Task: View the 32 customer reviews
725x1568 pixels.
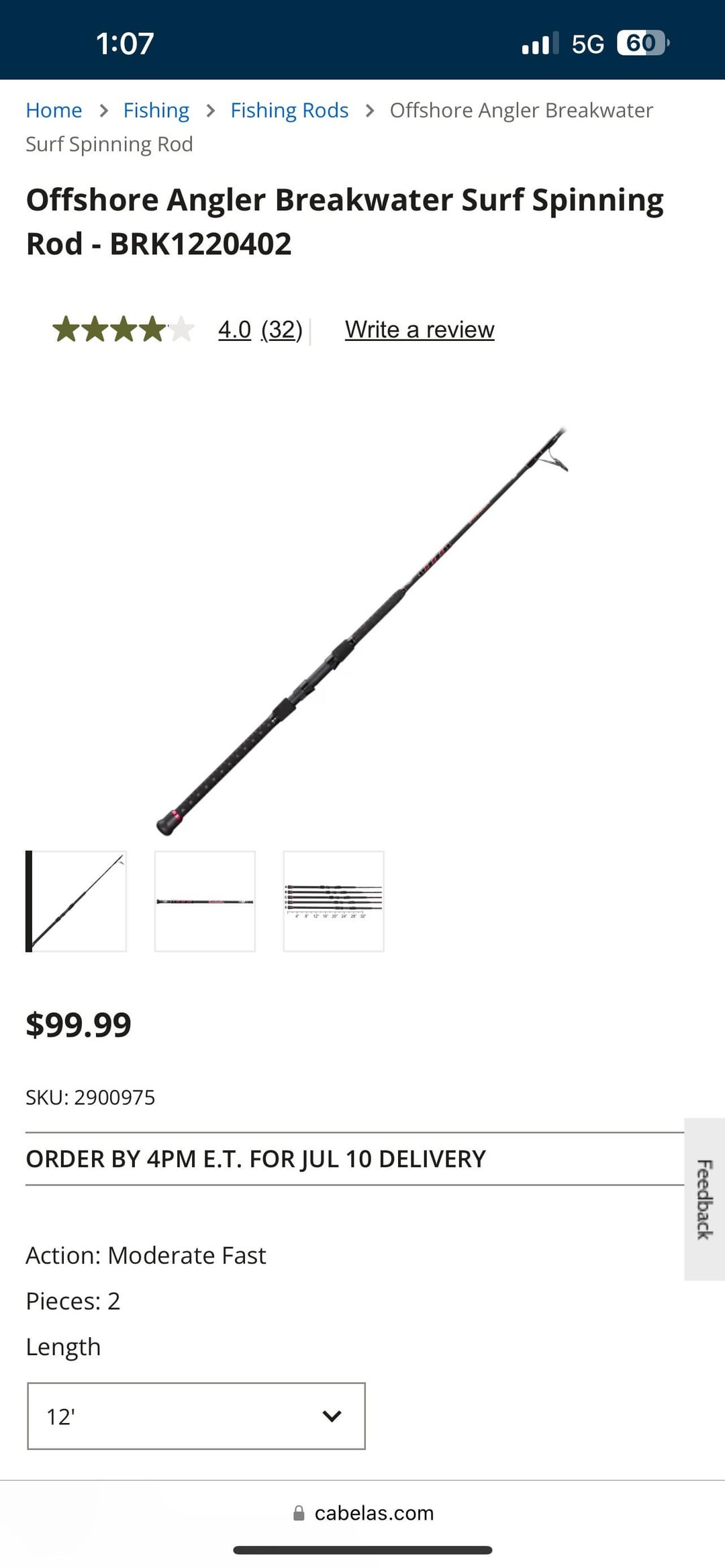Action: coord(282,330)
